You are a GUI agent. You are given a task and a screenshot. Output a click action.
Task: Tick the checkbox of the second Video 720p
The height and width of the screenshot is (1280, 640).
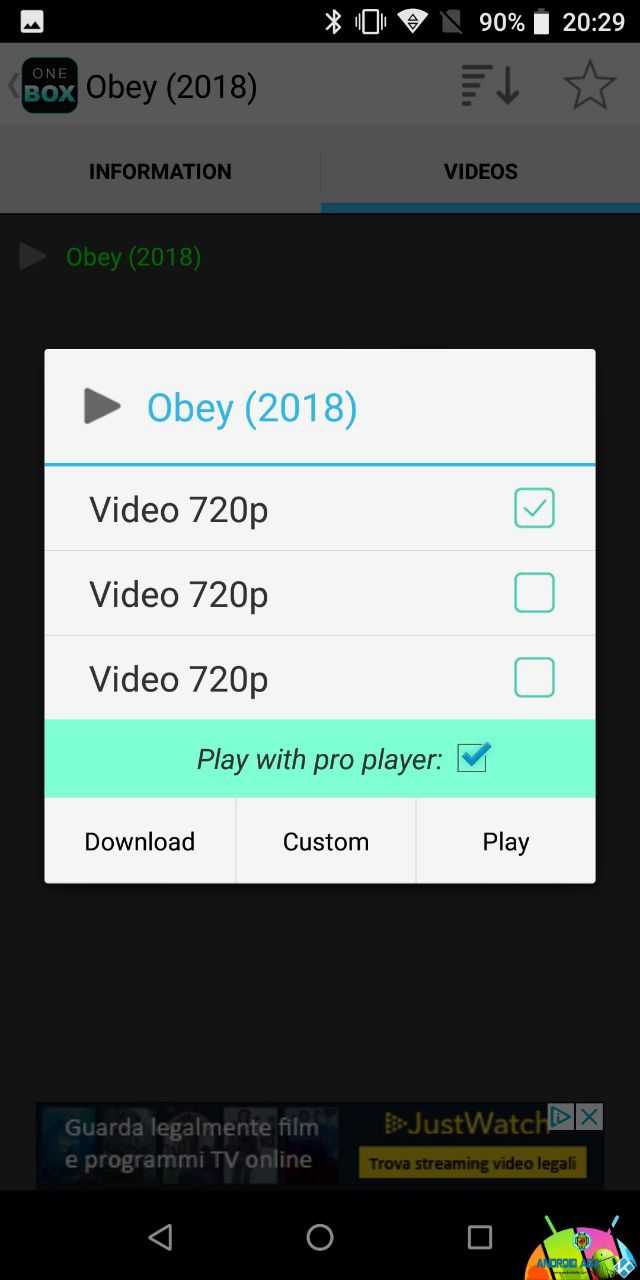(534, 593)
